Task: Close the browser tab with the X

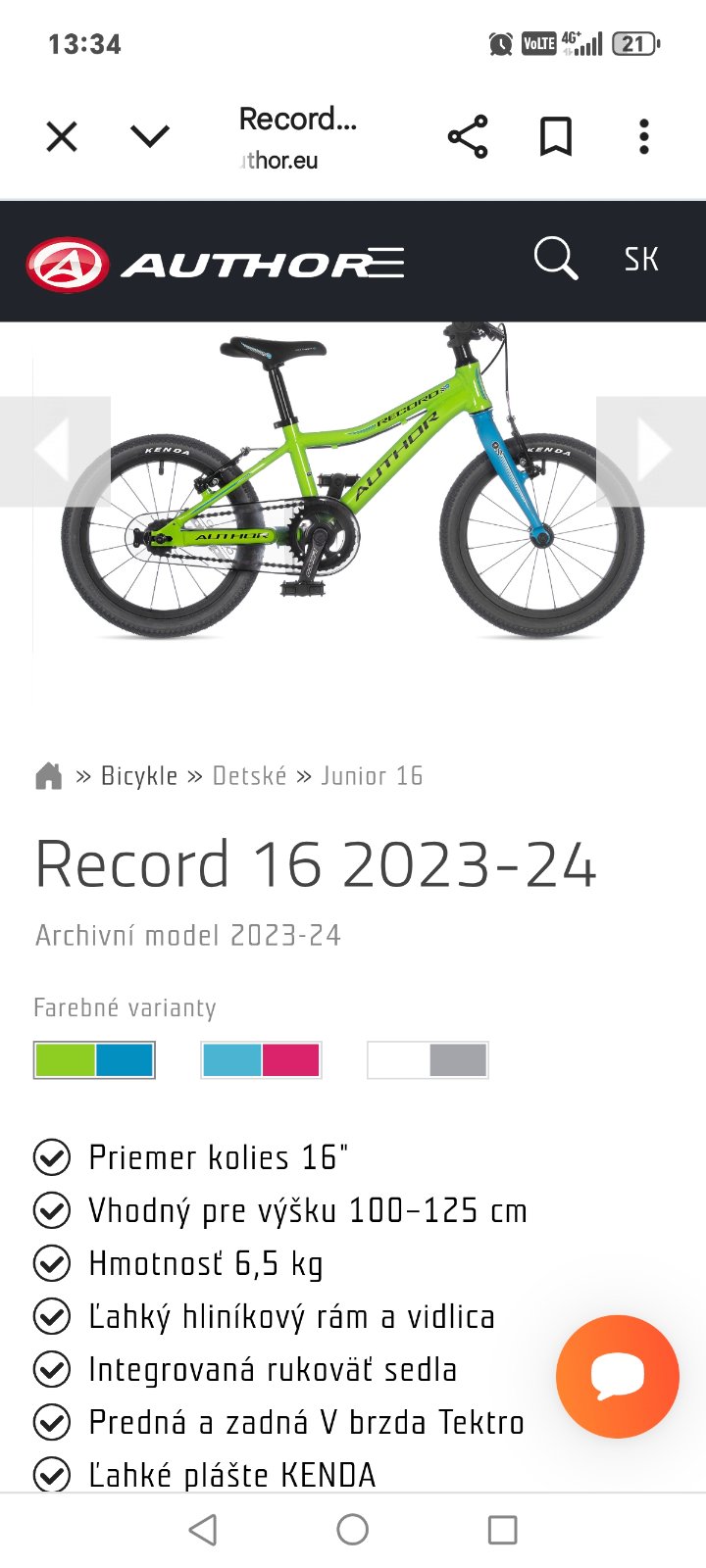Action: coord(62,137)
